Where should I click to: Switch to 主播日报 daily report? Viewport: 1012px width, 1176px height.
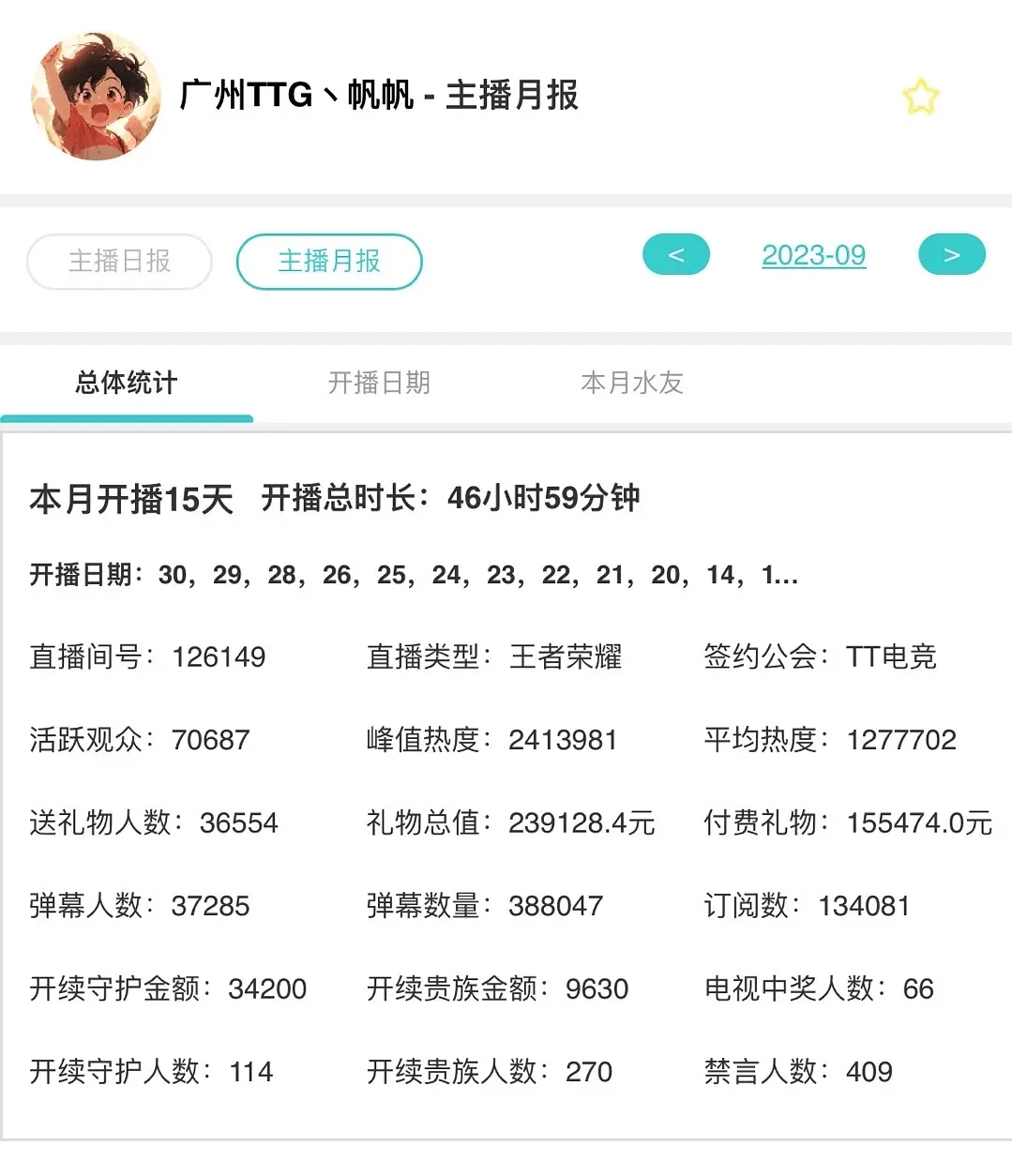119,262
